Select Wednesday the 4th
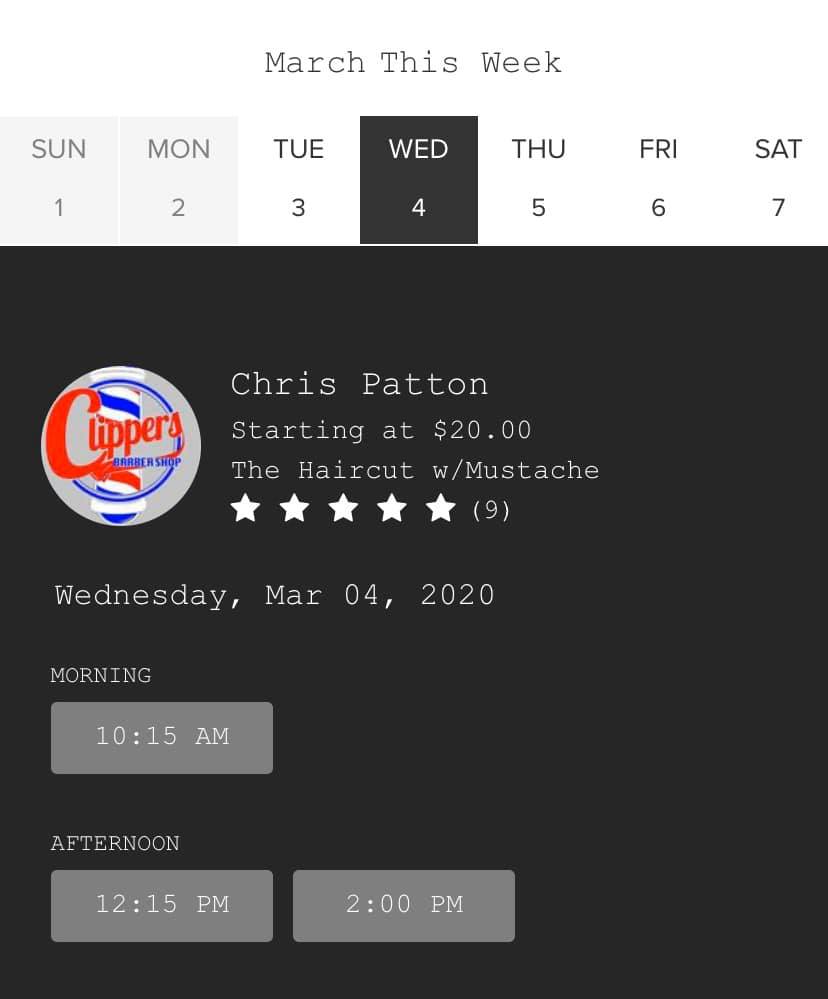Image resolution: width=828 pixels, height=999 pixels. click(x=418, y=179)
